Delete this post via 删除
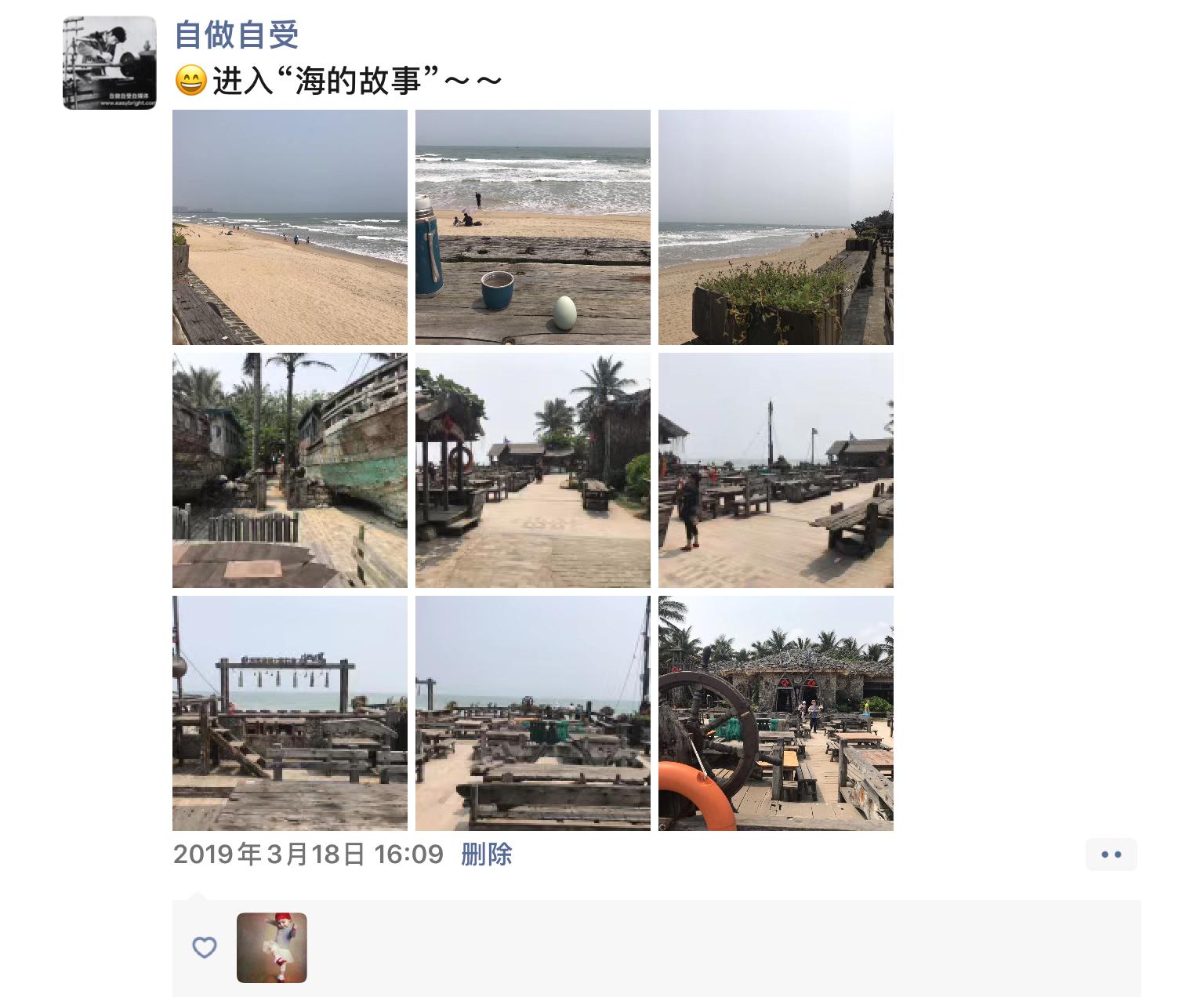The width and height of the screenshot is (1204, 1005). pos(486,854)
